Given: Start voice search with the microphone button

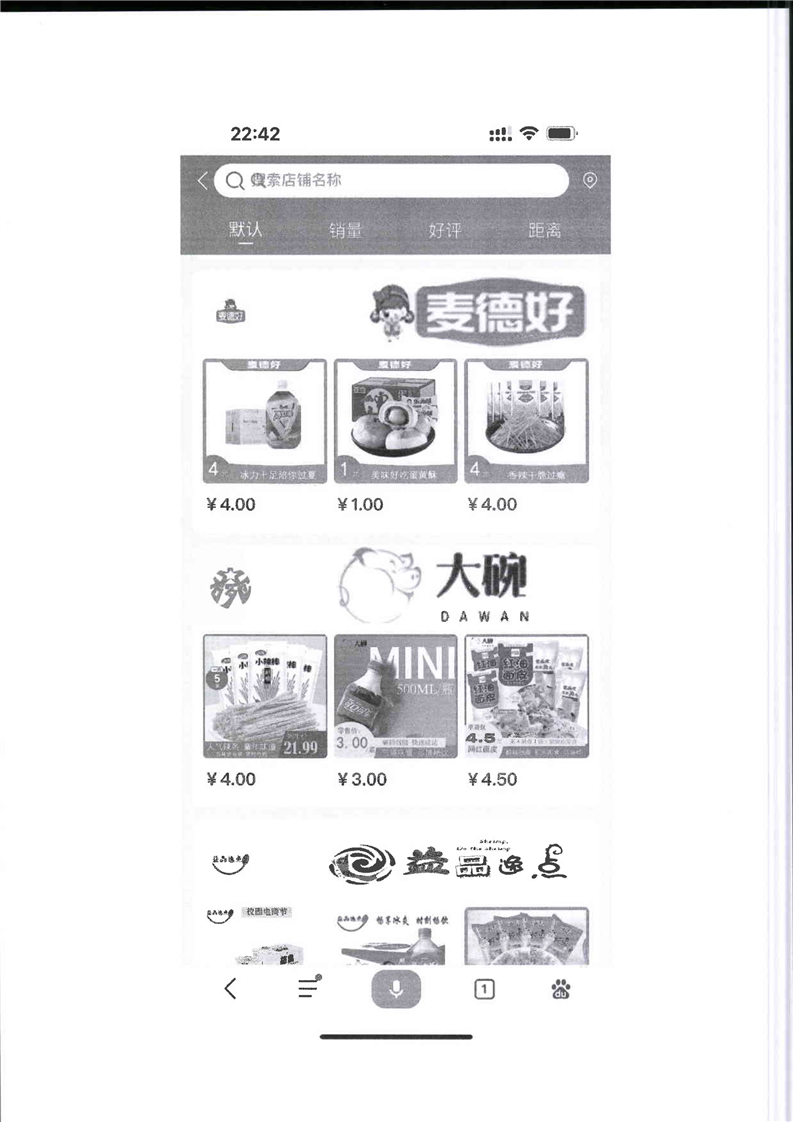Looking at the screenshot, I should [396, 989].
